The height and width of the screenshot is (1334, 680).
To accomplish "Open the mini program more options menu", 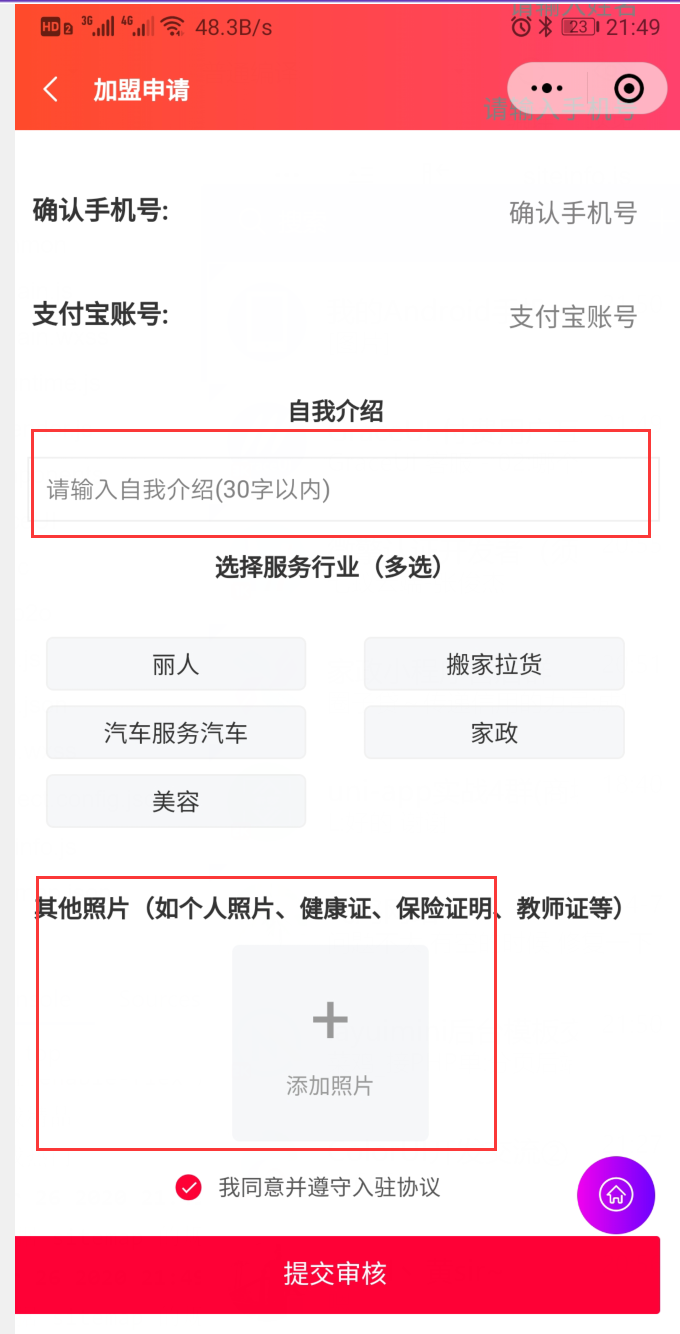I will 547,89.
